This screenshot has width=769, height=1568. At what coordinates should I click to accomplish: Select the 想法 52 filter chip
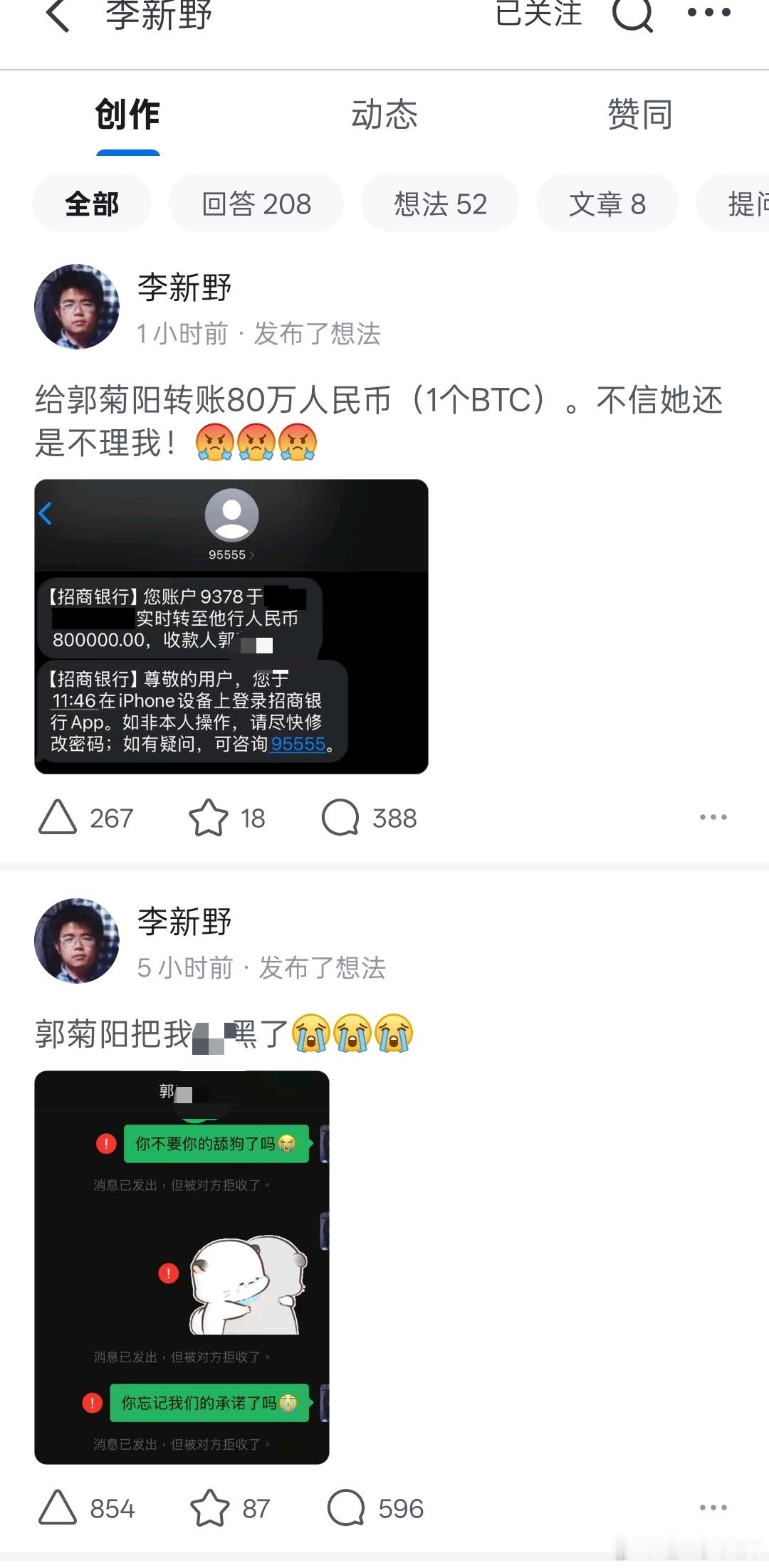(x=439, y=204)
